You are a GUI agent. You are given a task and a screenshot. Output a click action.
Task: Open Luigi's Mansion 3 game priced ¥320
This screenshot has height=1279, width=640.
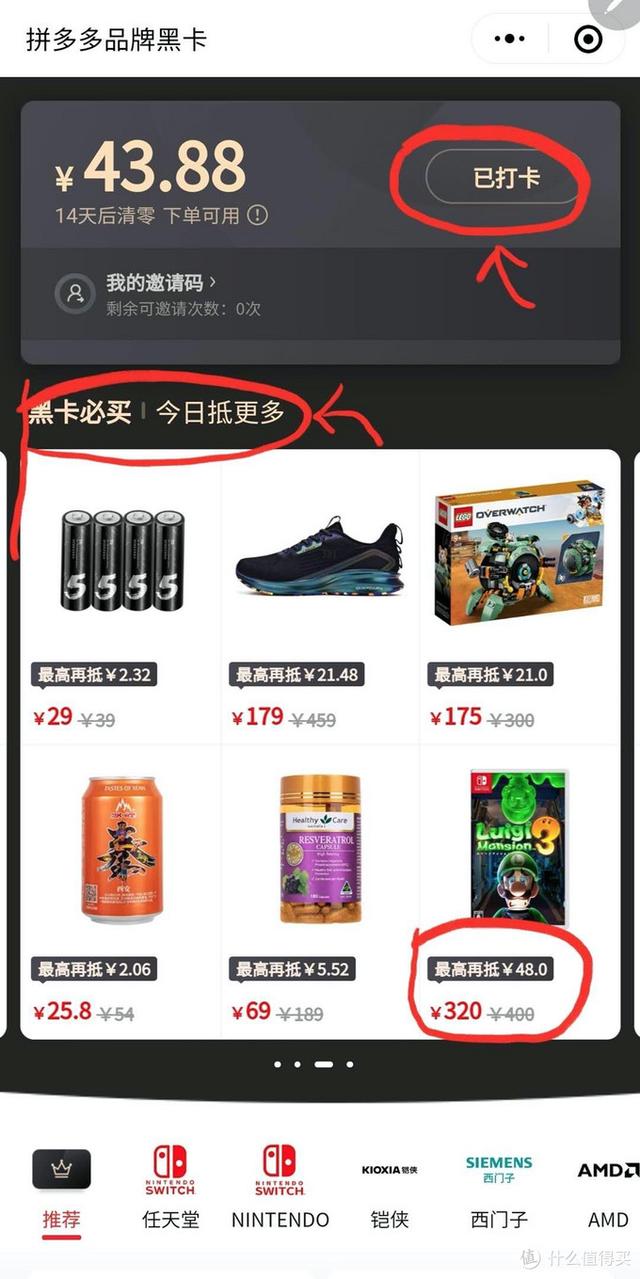tap(518, 891)
